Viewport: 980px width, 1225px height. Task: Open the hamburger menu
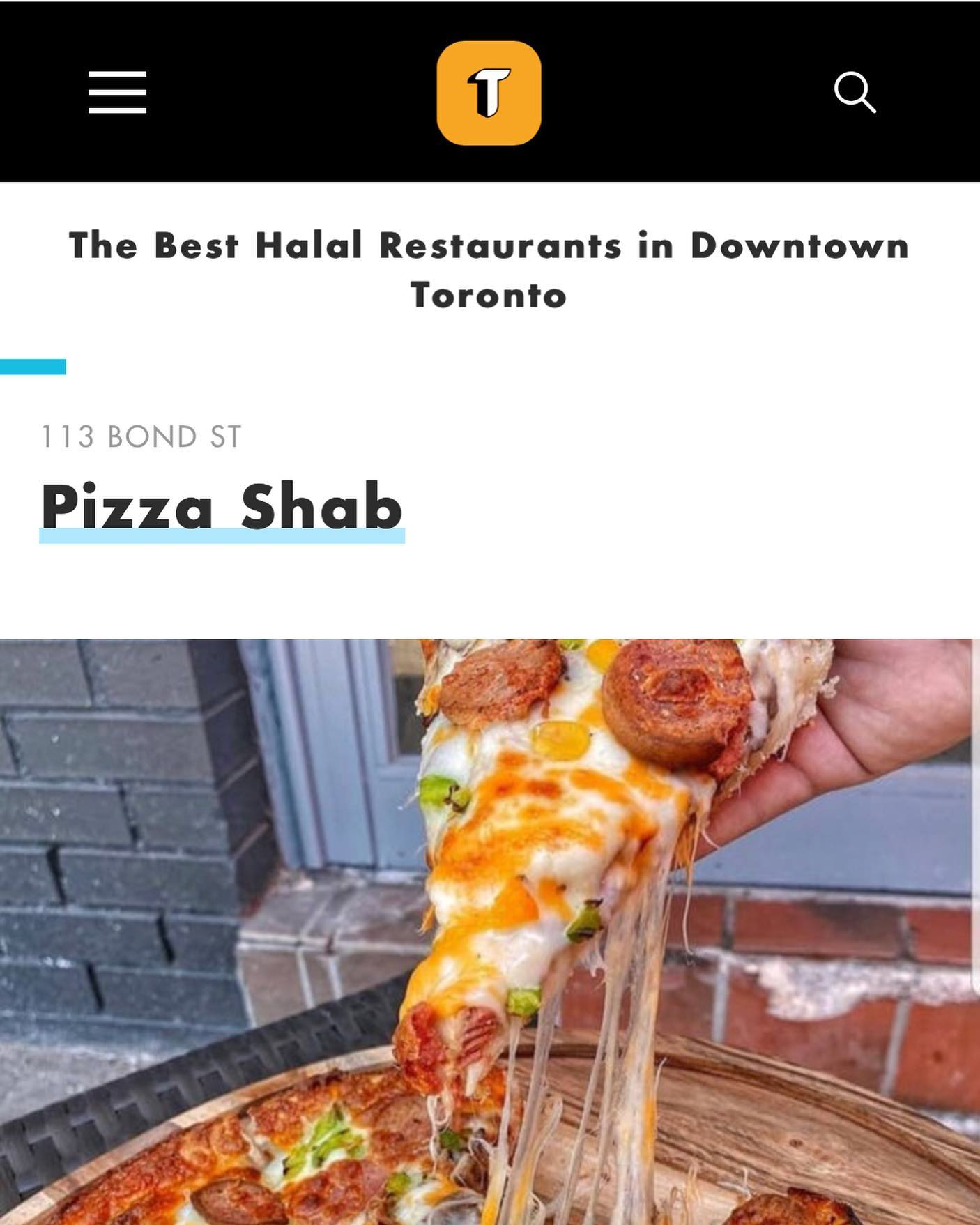[117, 91]
